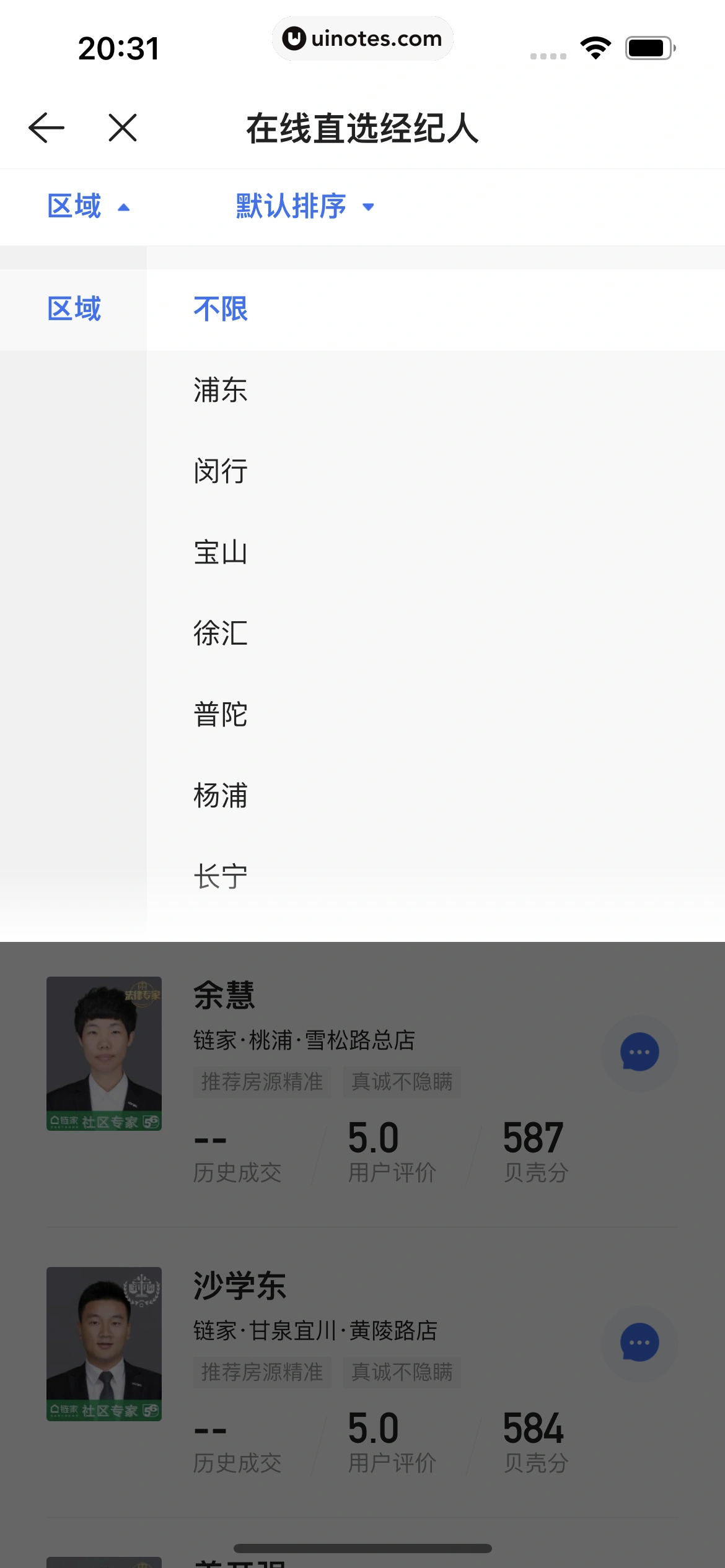This screenshot has height=1568, width=725.
Task: Go back with the arrow icon
Action: tap(46, 128)
